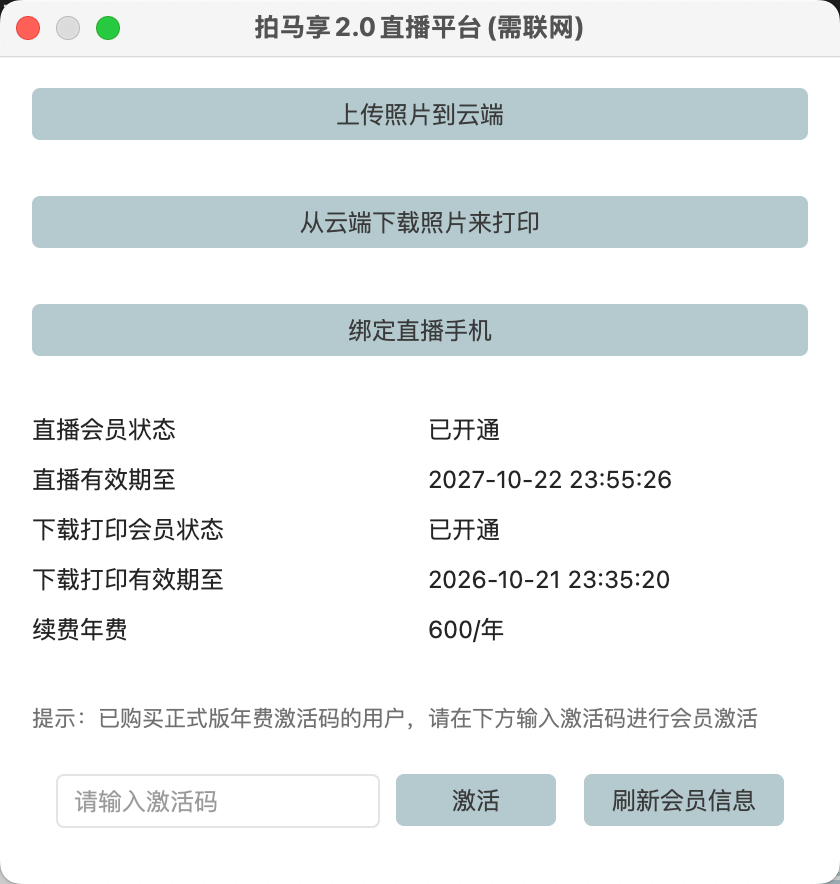Select the 绑定直播手机 button

point(420,331)
